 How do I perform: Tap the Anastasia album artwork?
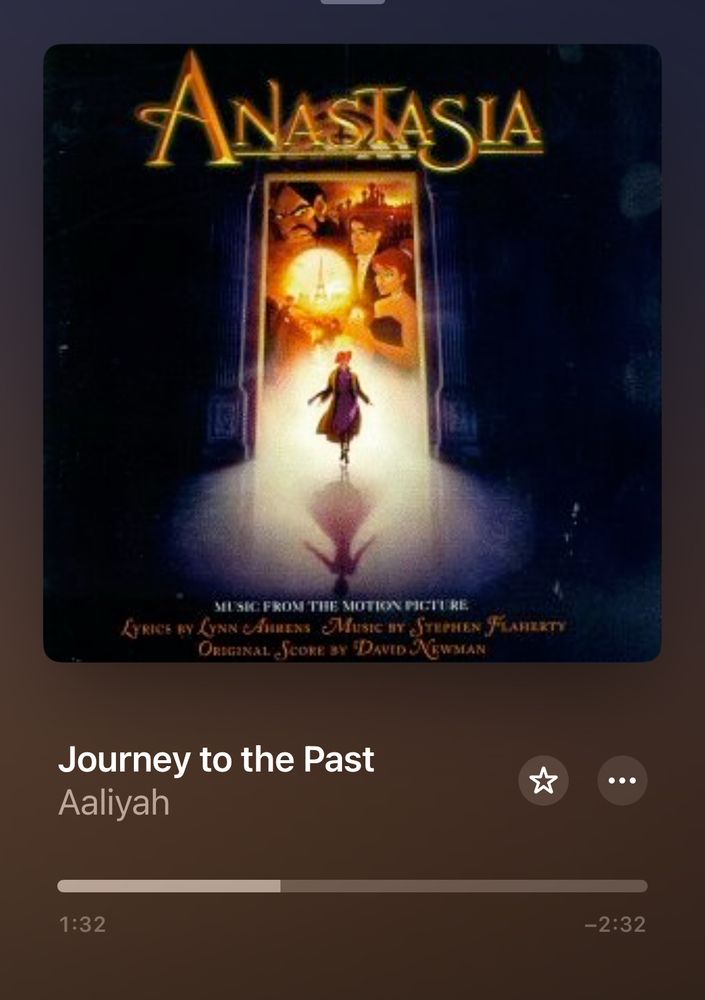point(352,353)
